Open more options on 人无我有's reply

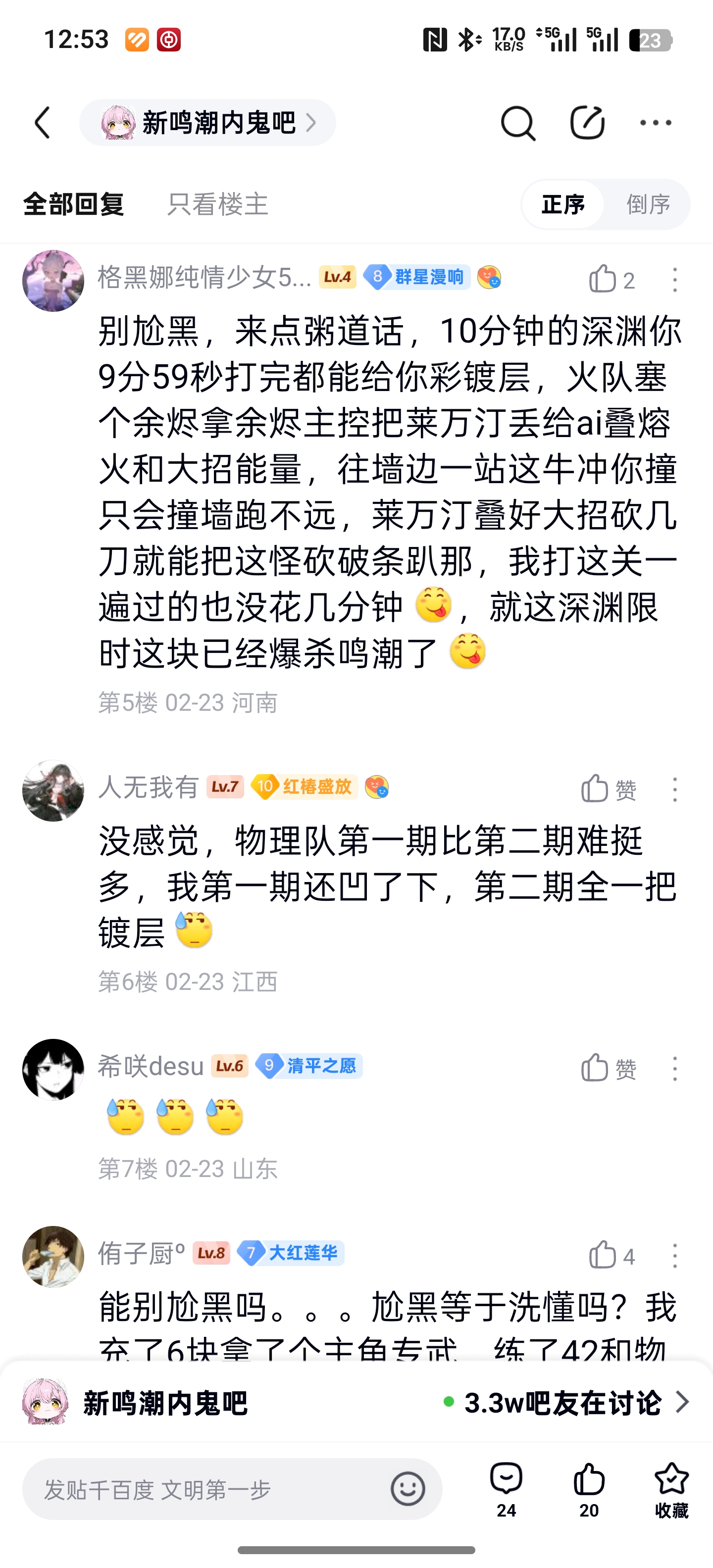click(675, 789)
